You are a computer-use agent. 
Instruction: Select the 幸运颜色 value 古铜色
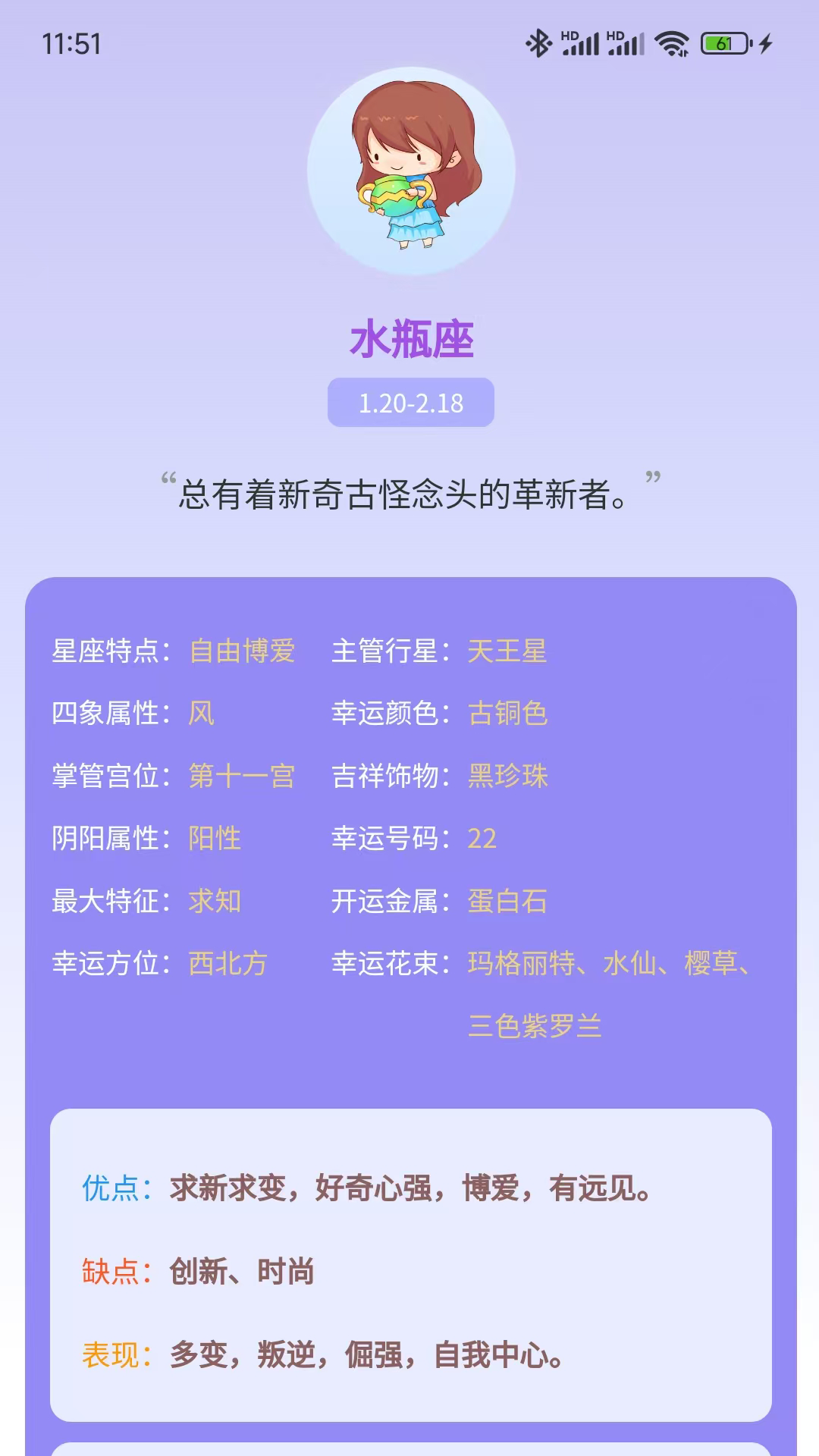pos(508,714)
